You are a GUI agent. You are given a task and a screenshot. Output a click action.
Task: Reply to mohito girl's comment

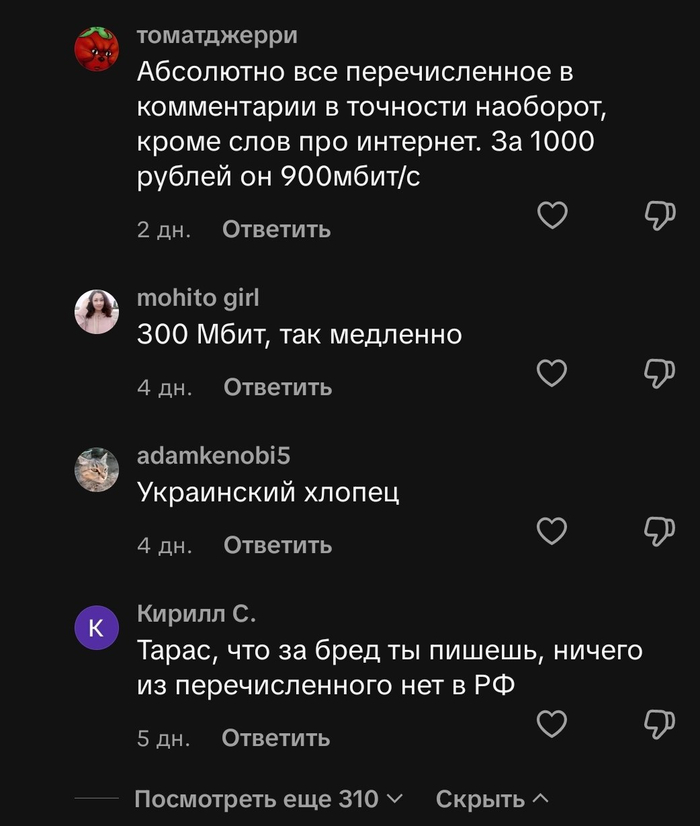pos(277,387)
